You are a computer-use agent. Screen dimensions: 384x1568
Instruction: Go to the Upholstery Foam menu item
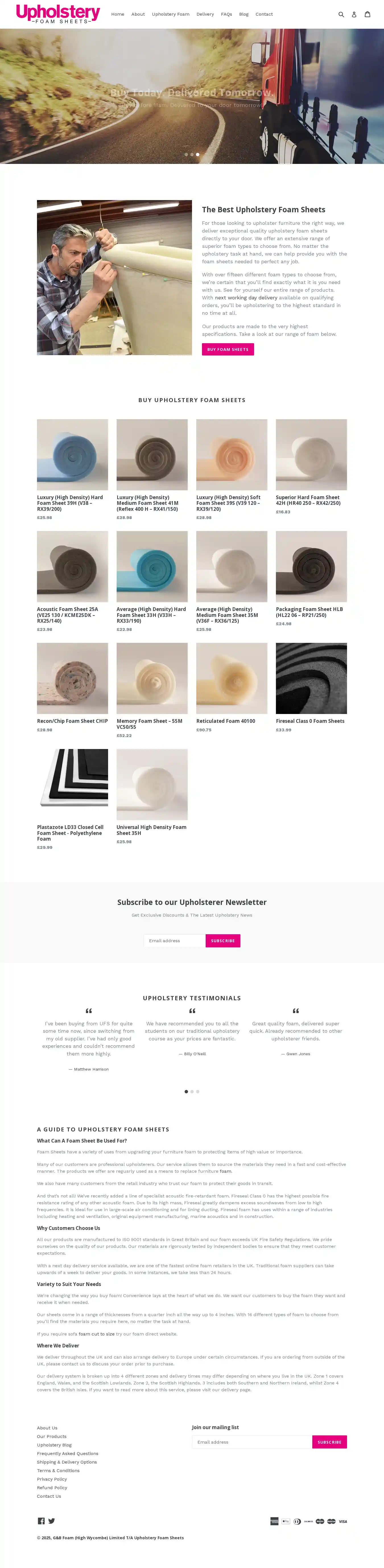pos(170,15)
